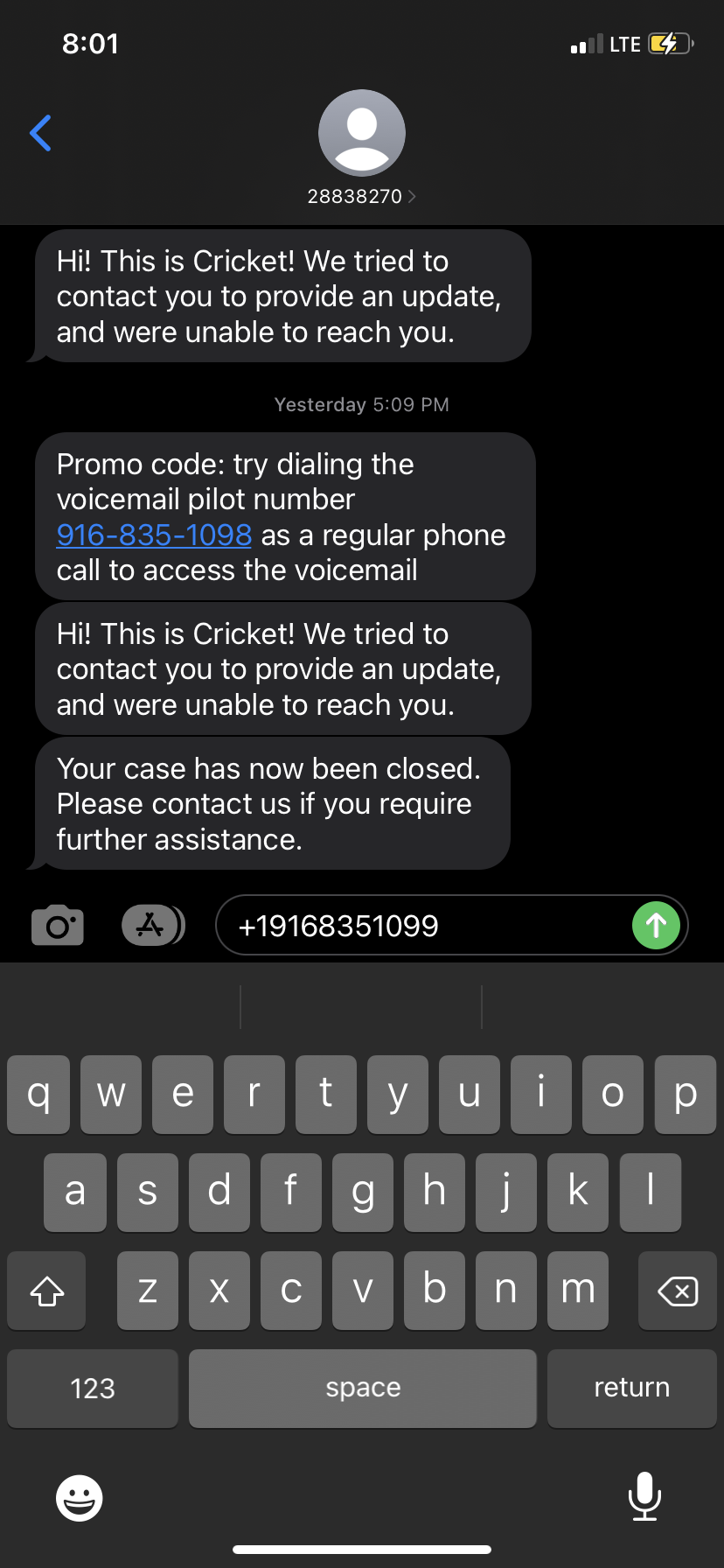Screen dimensions: 724x1568
Task: Go back to the messages list
Action: (40, 133)
